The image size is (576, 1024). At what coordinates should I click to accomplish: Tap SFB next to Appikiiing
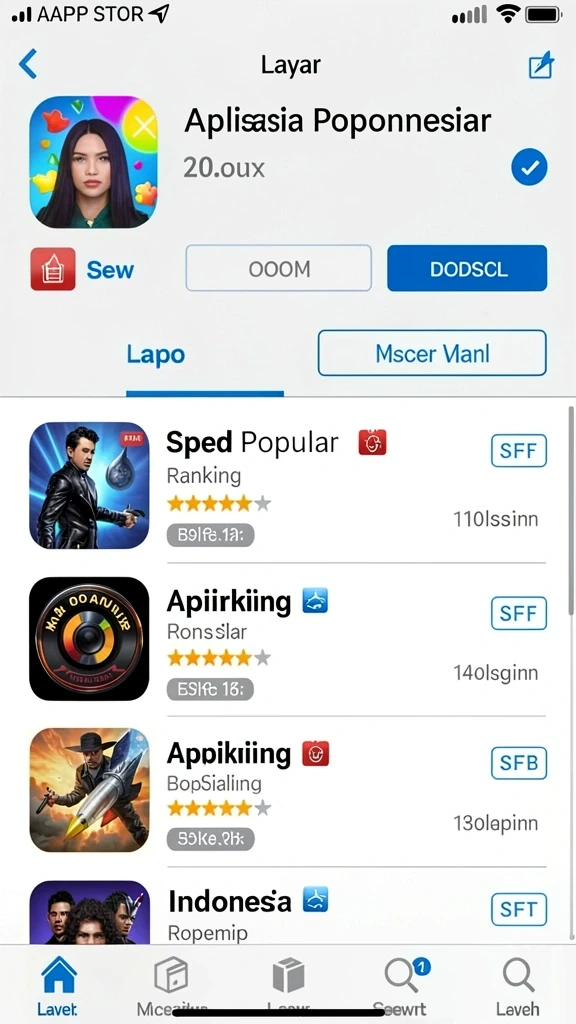point(519,763)
